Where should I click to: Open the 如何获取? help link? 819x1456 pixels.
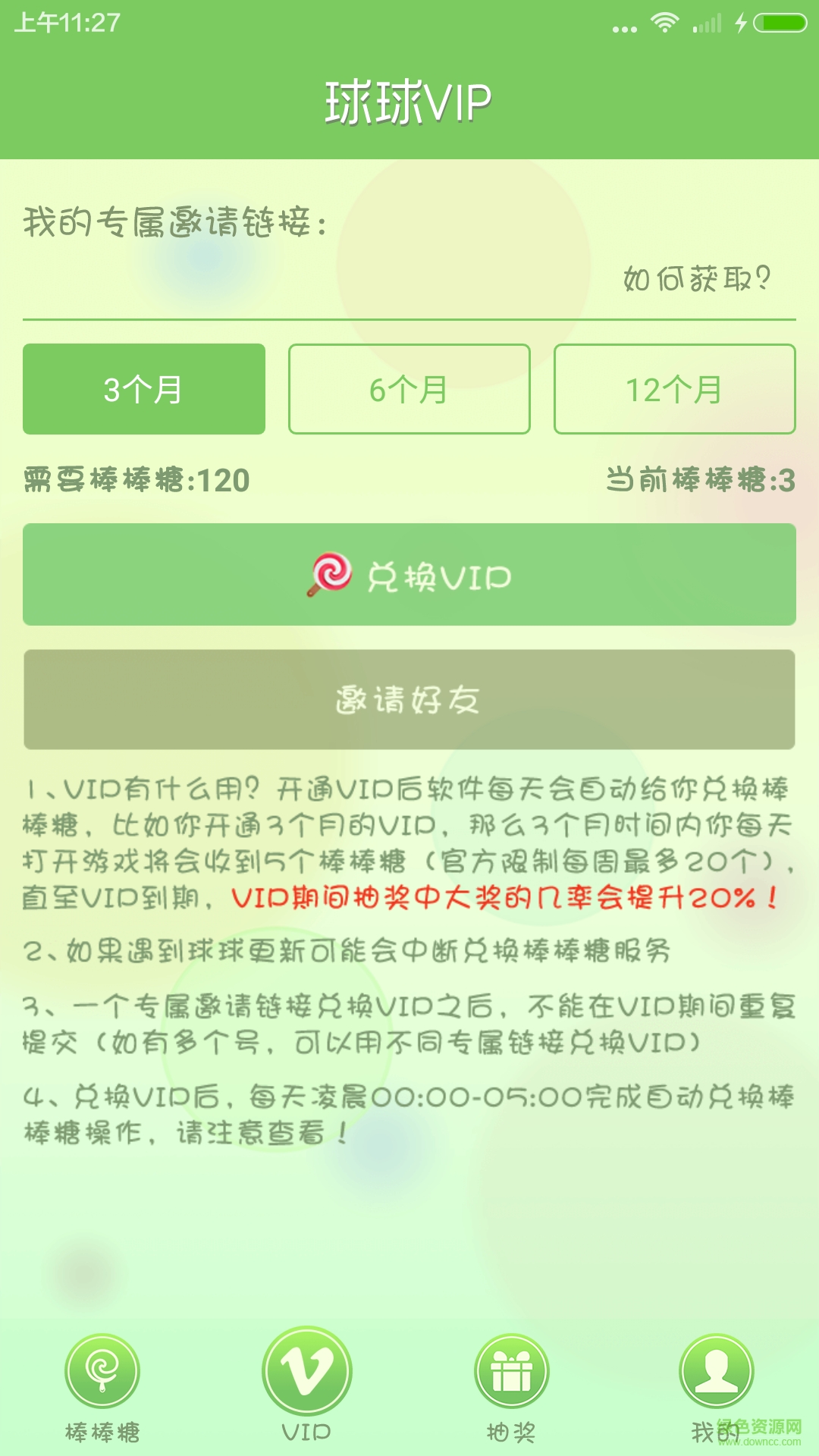click(x=696, y=278)
